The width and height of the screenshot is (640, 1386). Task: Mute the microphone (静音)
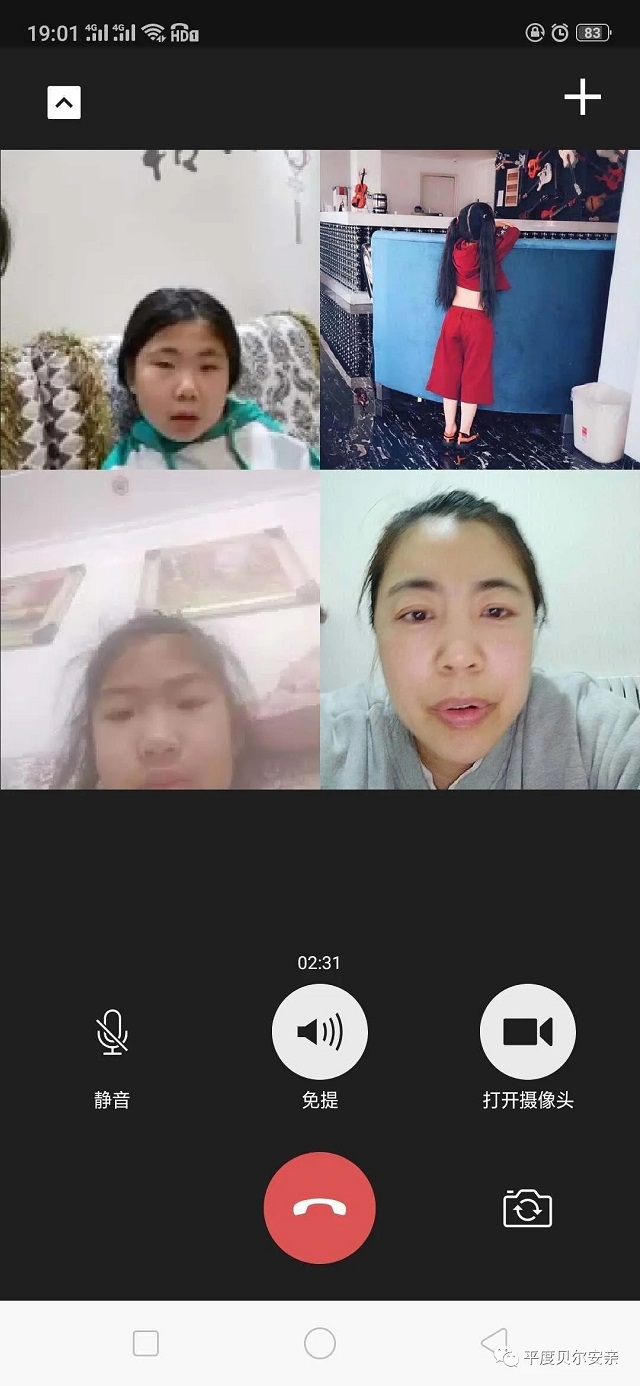[112, 1033]
